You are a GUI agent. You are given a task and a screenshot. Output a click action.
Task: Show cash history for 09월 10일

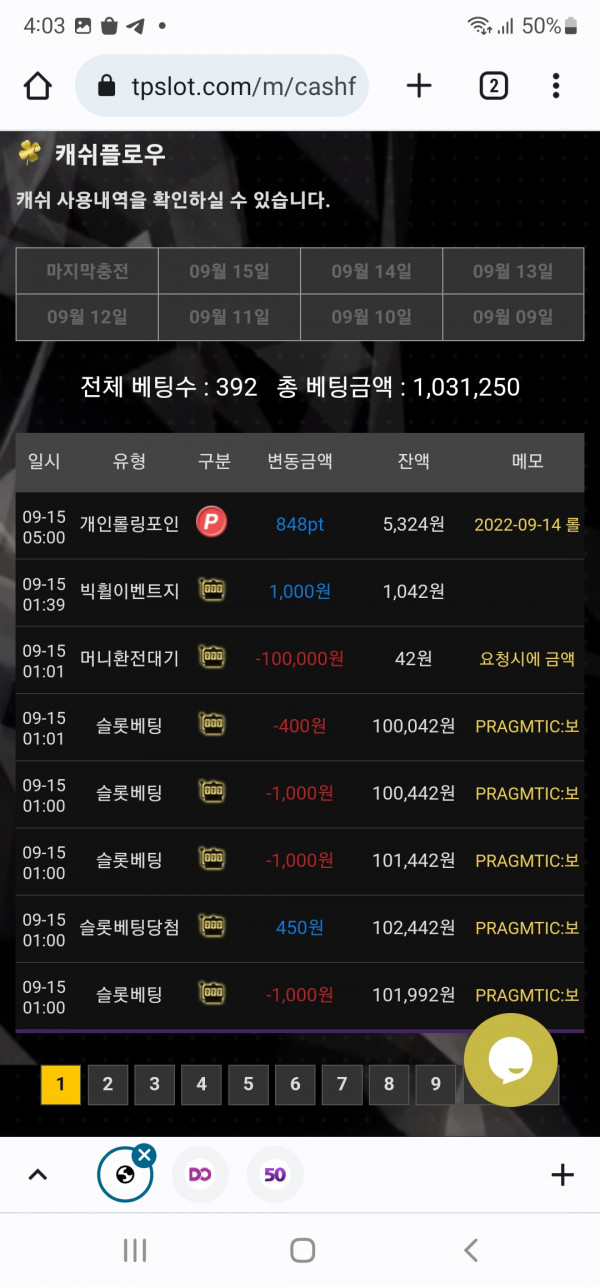point(371,317)
